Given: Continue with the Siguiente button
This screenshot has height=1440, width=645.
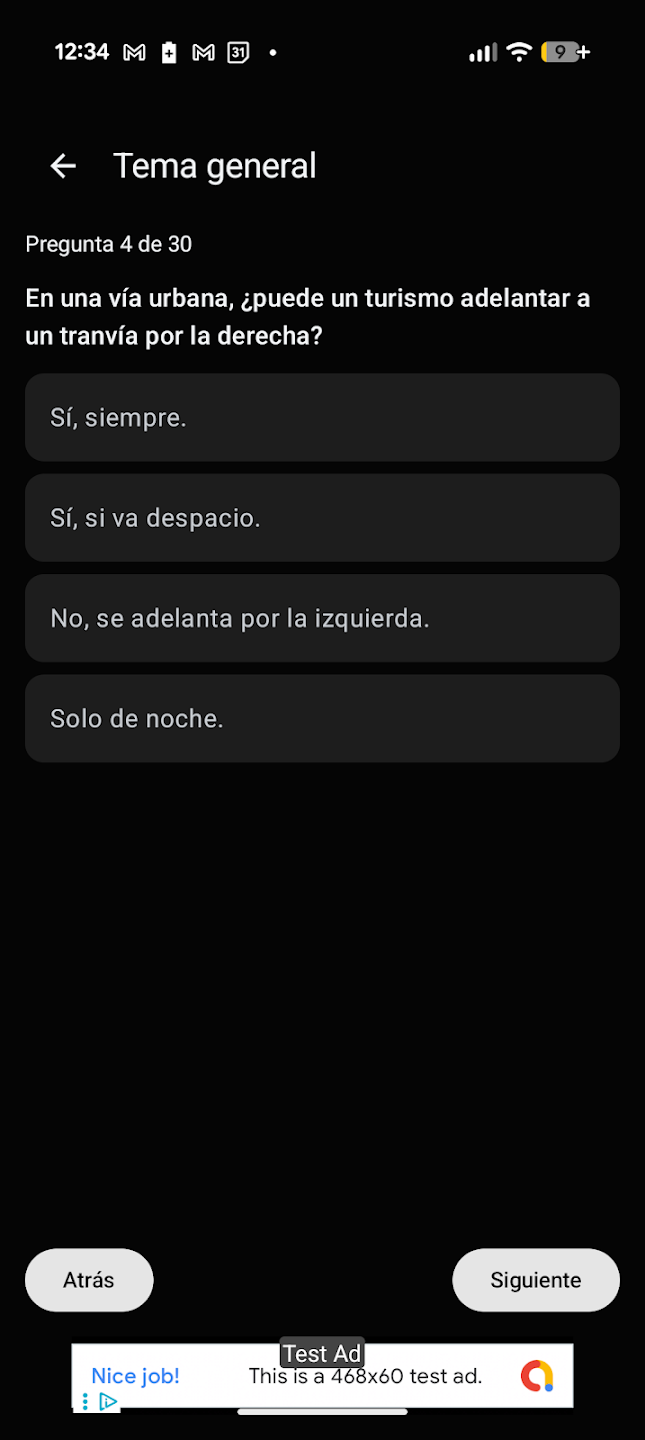Looking at the screenshot, I should tap(536, 1280).
